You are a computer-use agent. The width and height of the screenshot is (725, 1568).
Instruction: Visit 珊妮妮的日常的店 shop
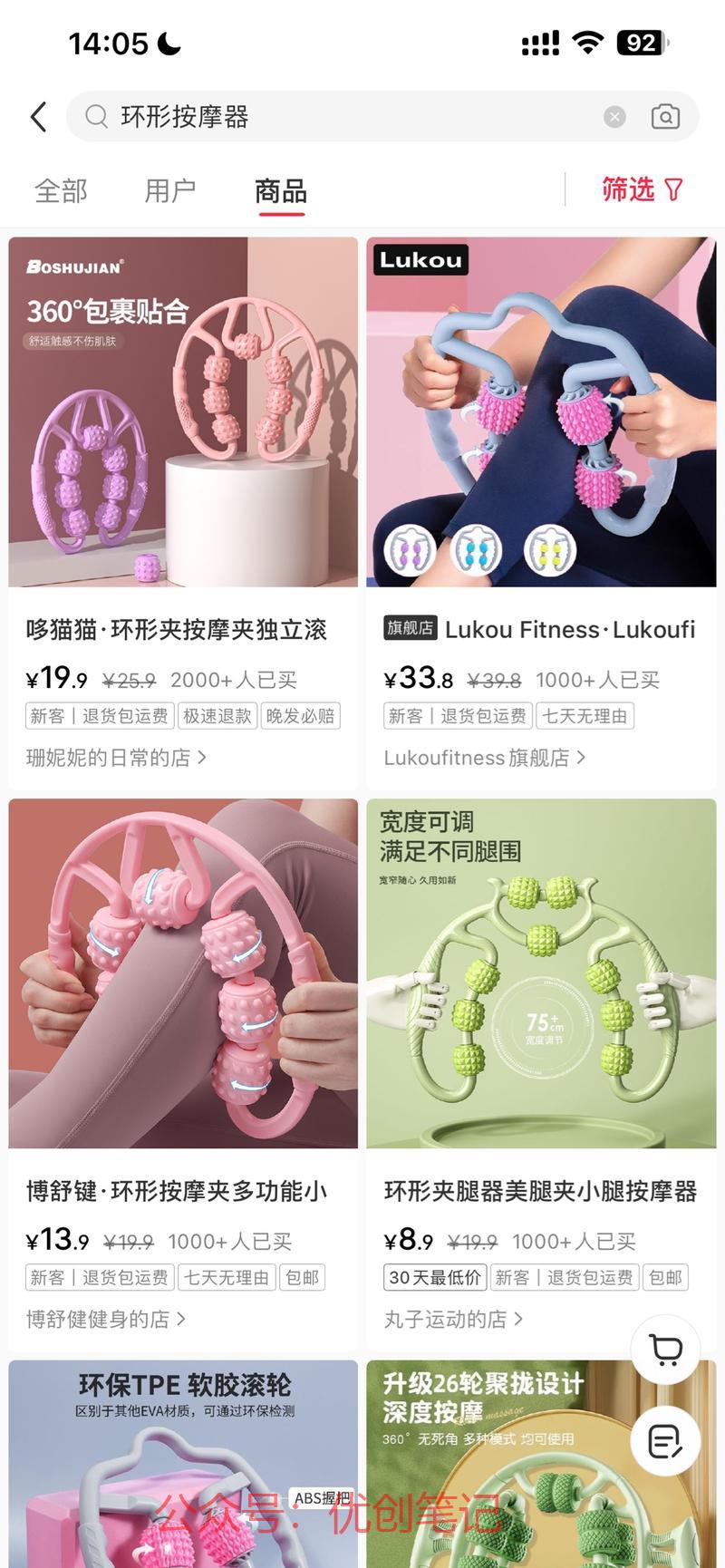coord(116,758)
